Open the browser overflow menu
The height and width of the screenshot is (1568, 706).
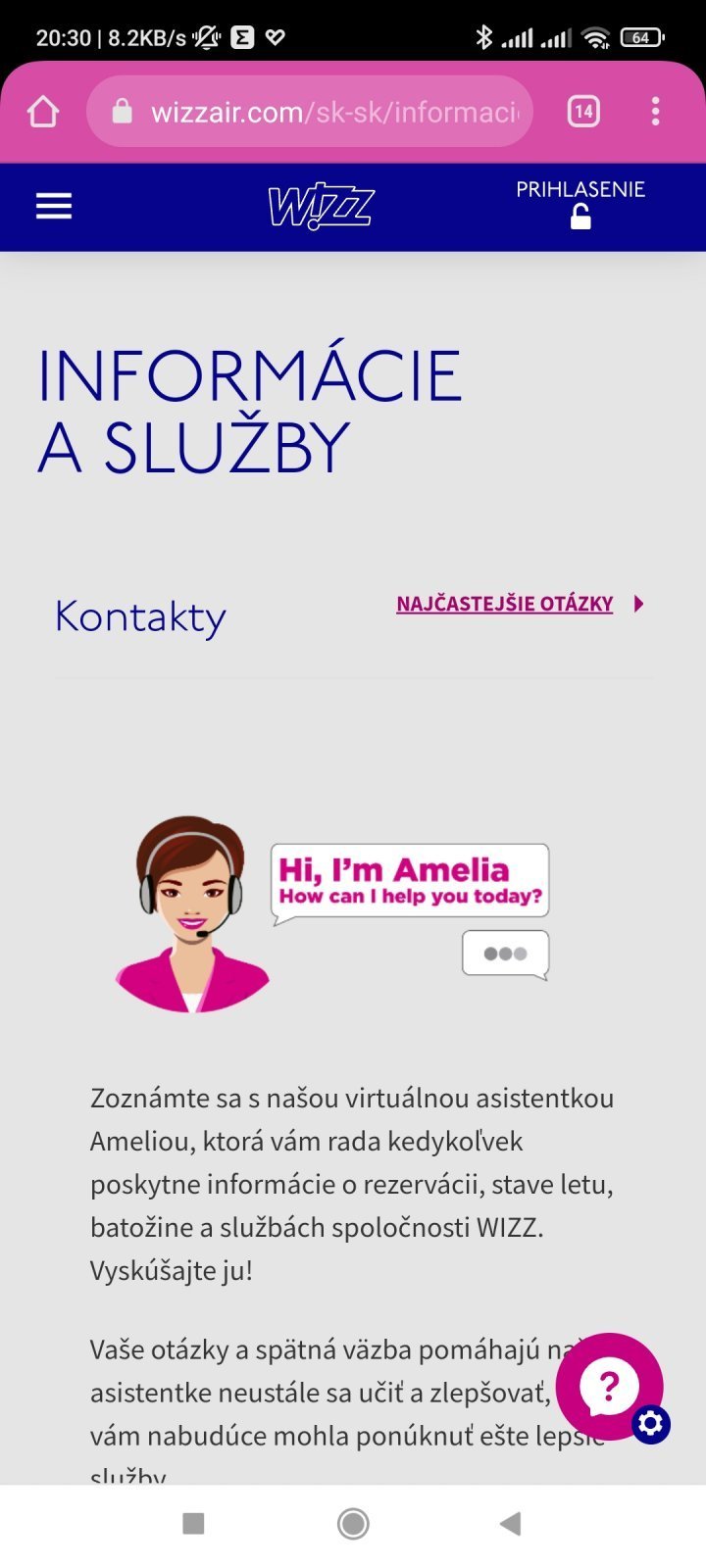pyautogui.click(x=655, y=112)
